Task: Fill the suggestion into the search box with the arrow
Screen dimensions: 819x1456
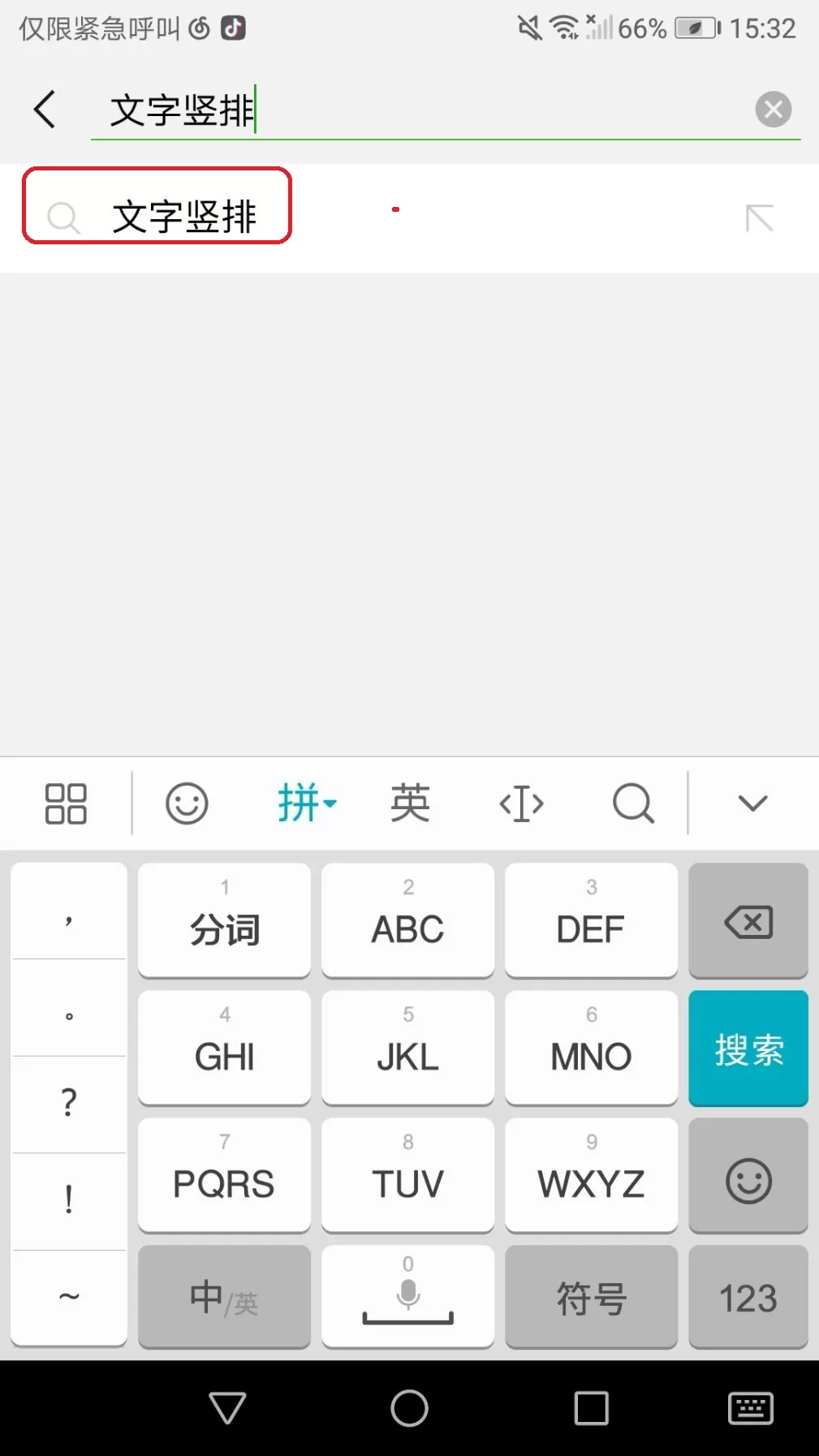Action: tap(759, 218)
